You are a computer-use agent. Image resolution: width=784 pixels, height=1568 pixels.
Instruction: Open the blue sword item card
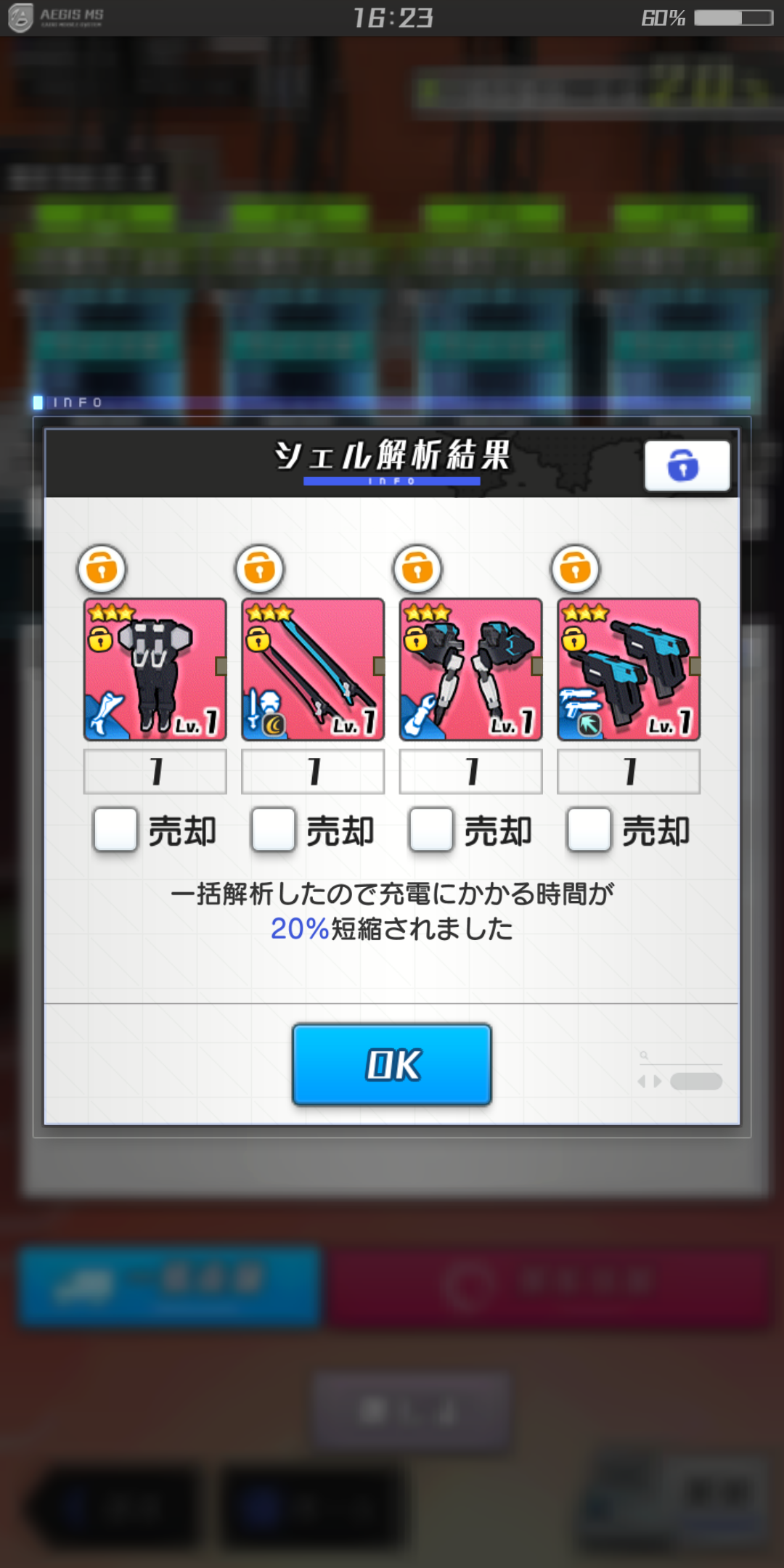(313, 669)
